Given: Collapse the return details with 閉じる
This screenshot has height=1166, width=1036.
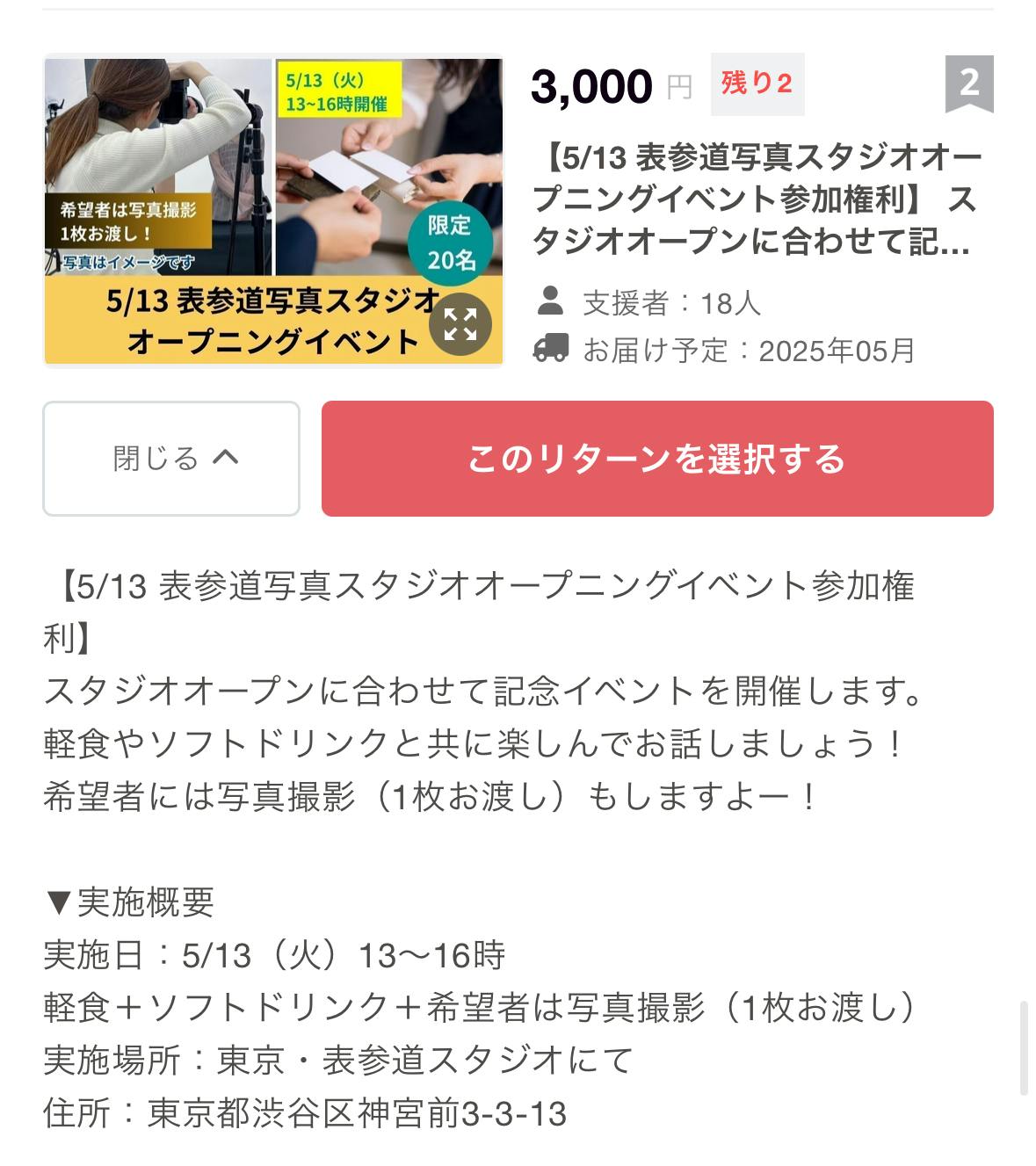Looking at the screenshot, I should pyautogui.click(x=171, y=459).
